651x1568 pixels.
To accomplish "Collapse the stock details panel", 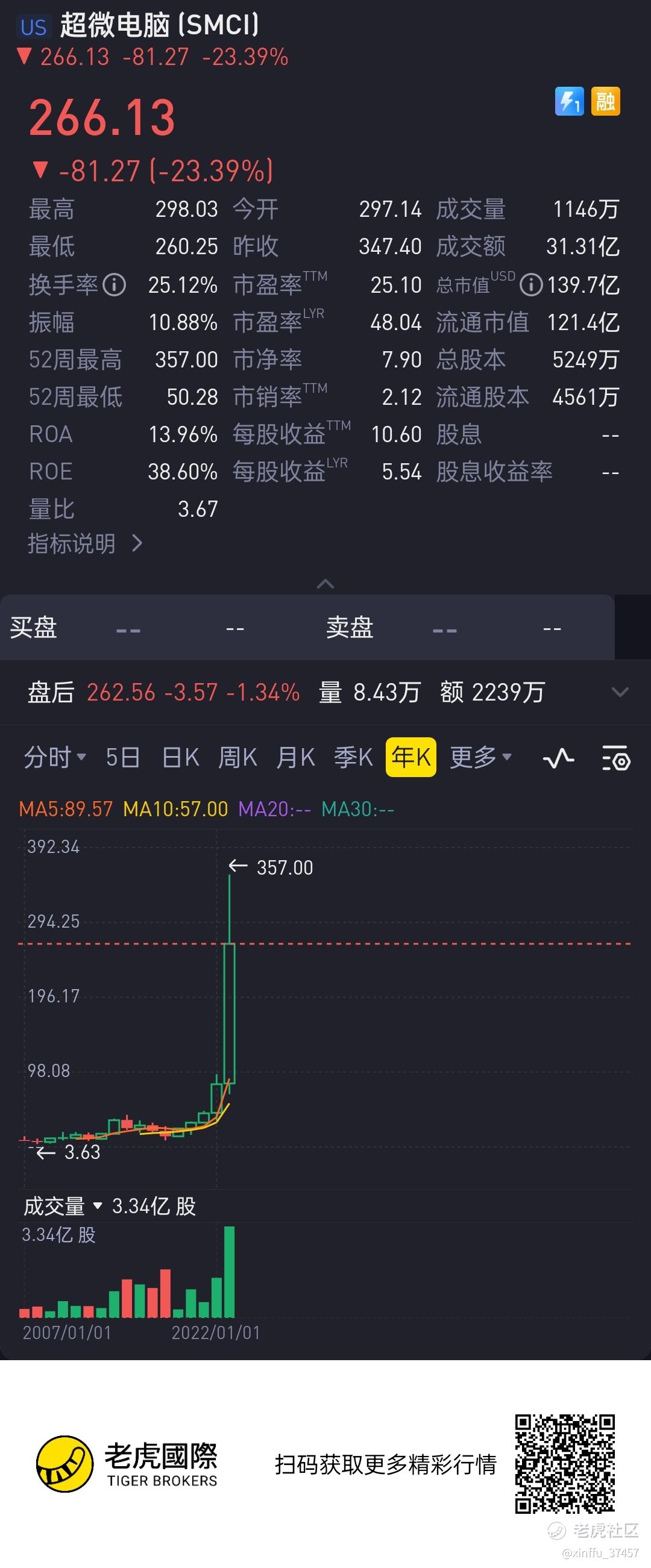I will (326, 584).
